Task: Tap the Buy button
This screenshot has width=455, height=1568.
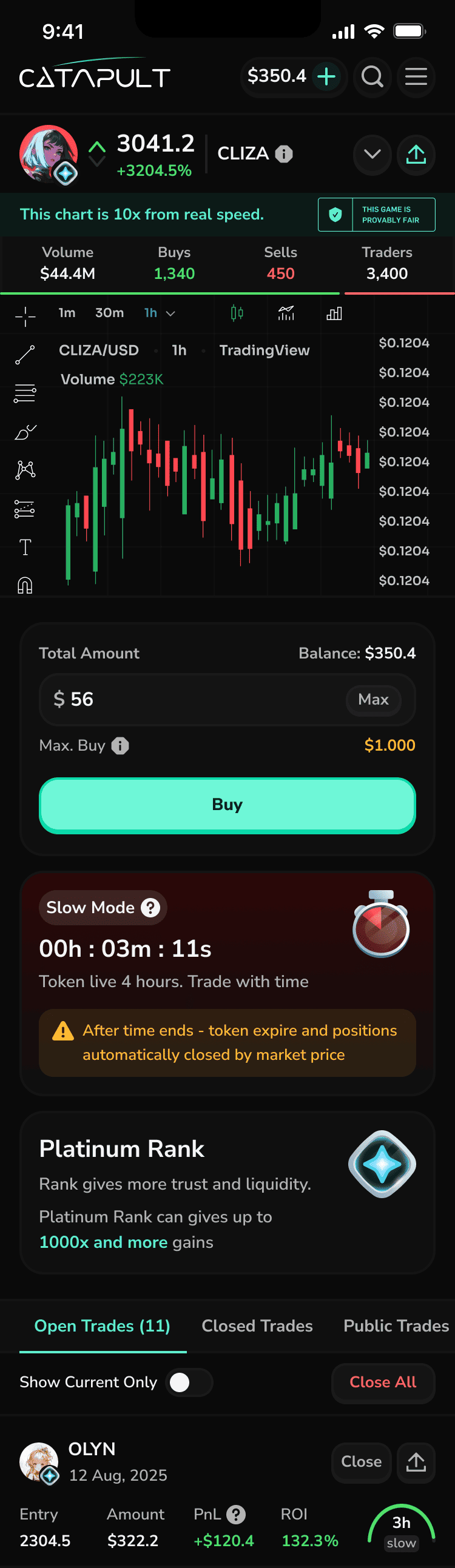Action: tap(227, 805)
